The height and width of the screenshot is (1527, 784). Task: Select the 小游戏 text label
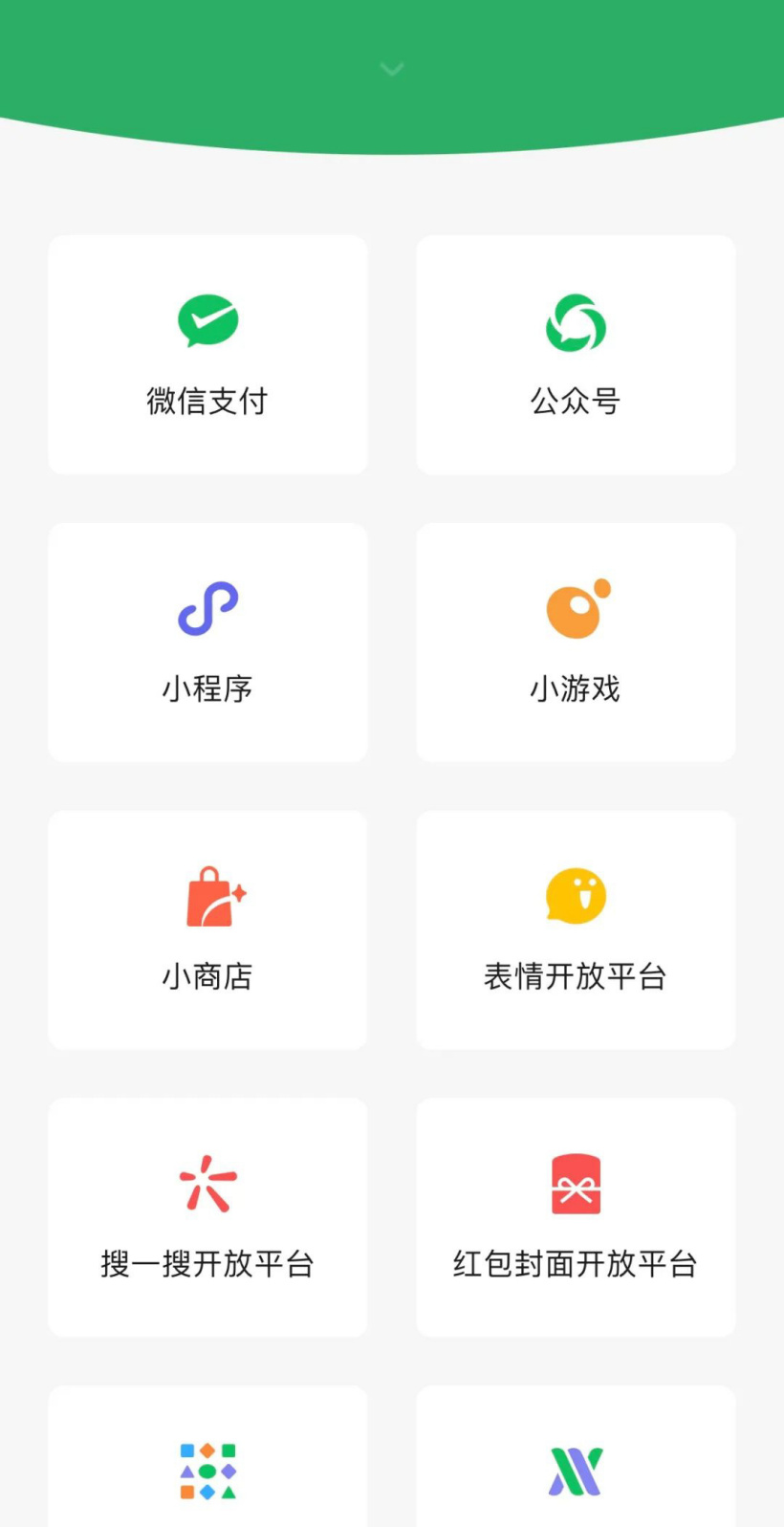(576, 688)
